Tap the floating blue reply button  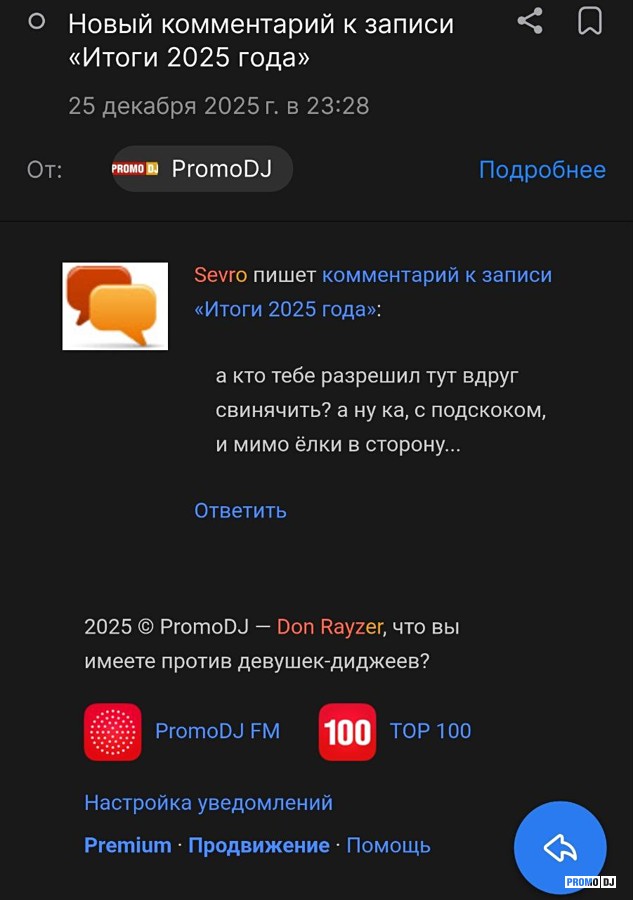click(560, 848)
